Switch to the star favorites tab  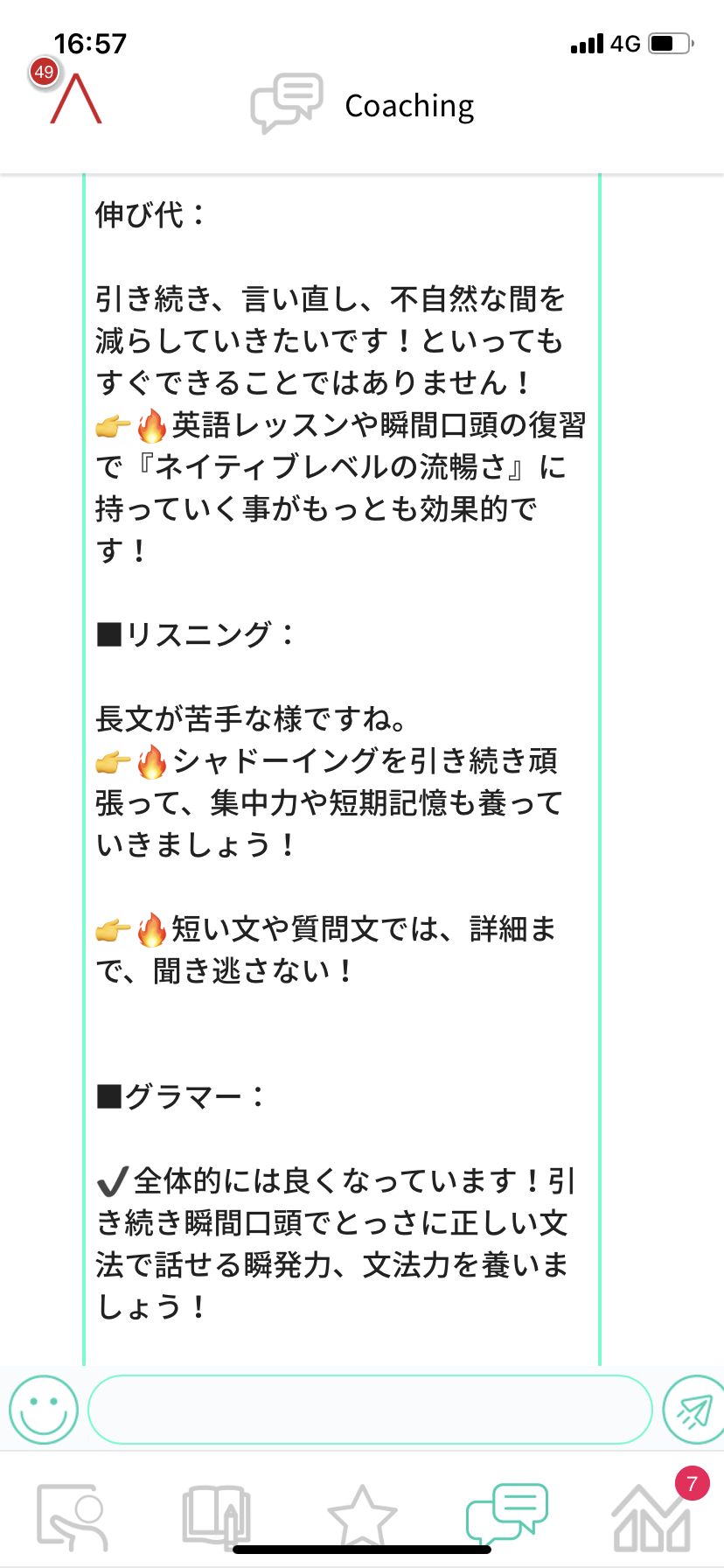point(362,1516)
